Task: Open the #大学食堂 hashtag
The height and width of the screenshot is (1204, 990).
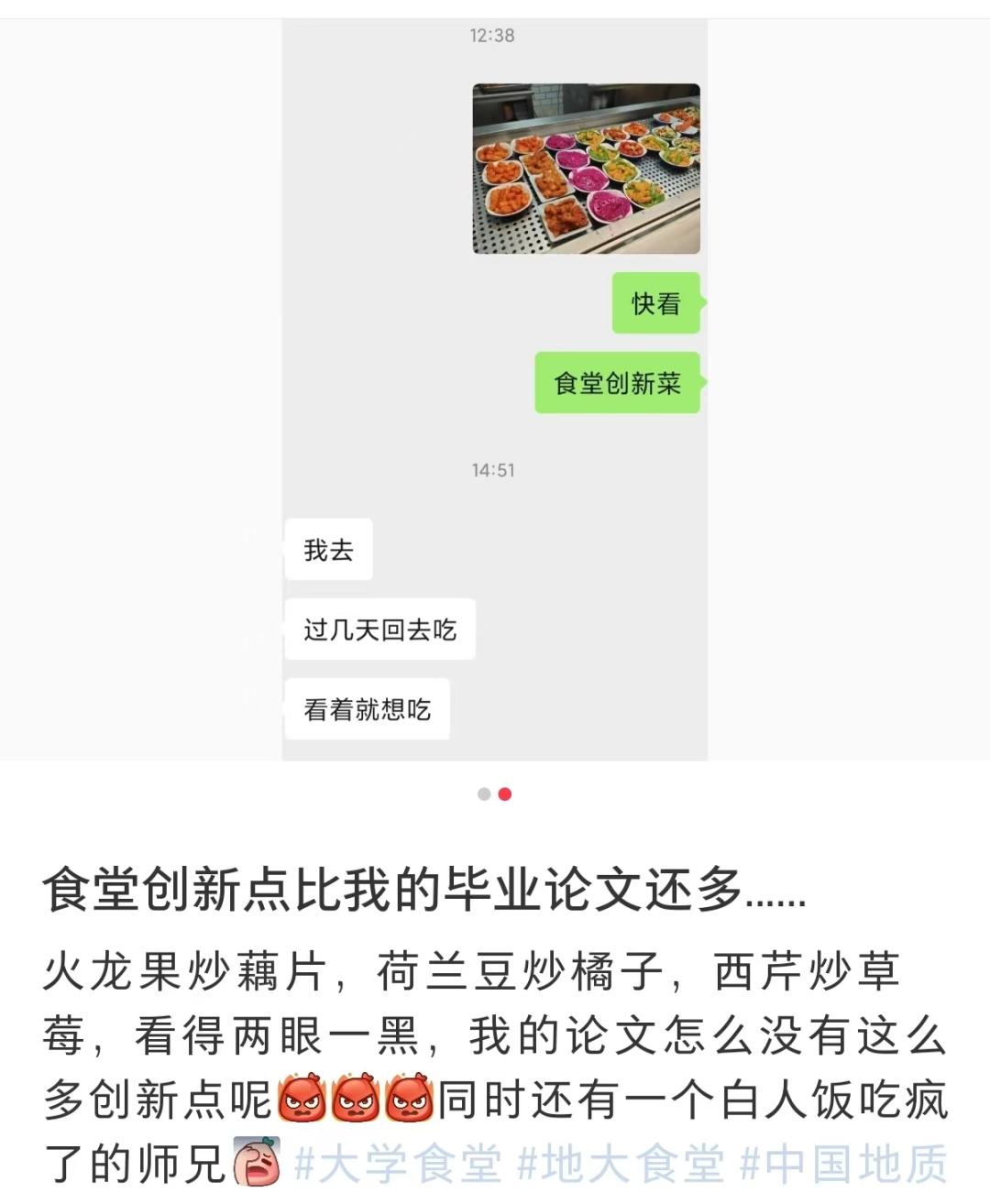Action: [398, 1165]
